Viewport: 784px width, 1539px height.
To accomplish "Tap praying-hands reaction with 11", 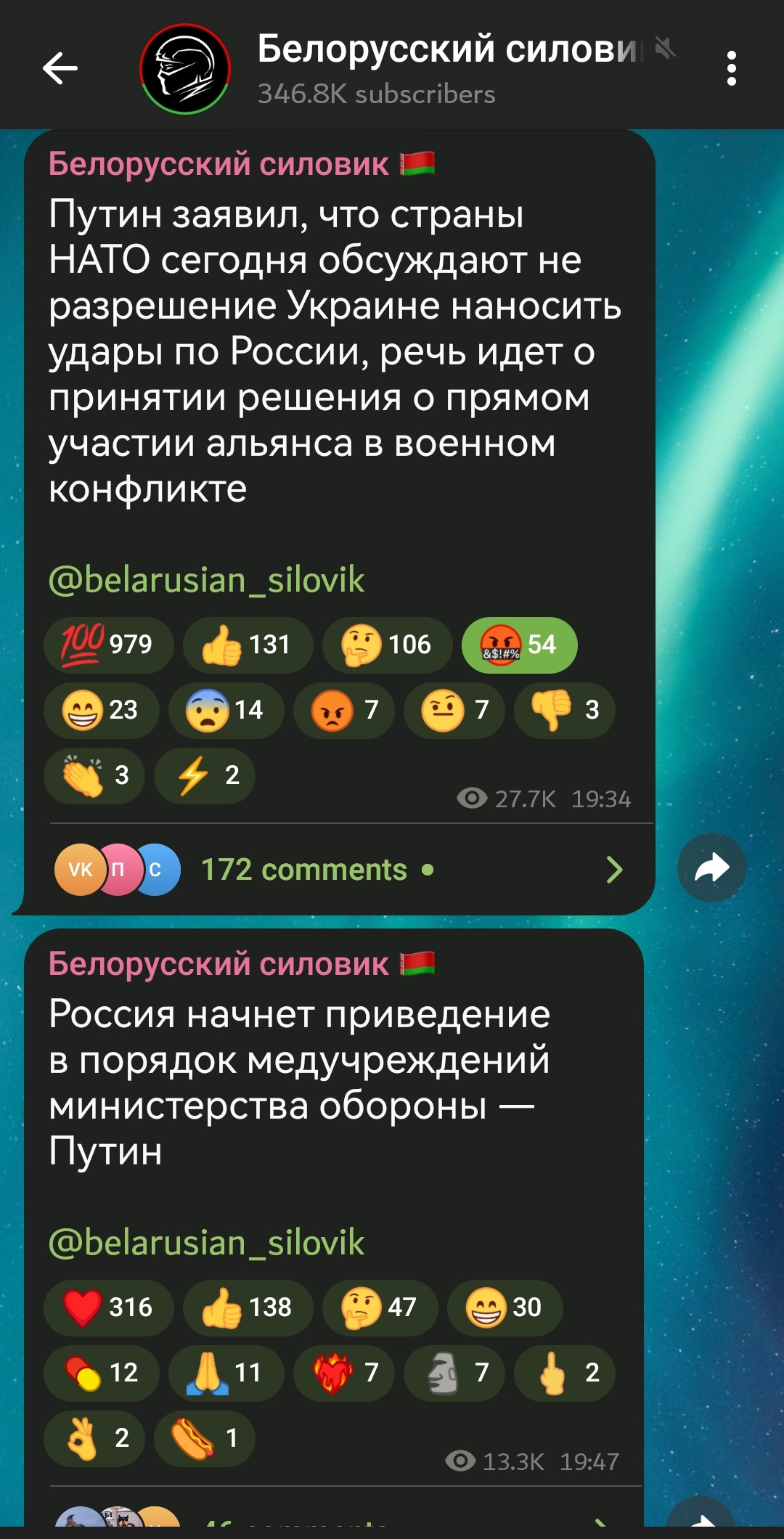I will [226, 1373].
